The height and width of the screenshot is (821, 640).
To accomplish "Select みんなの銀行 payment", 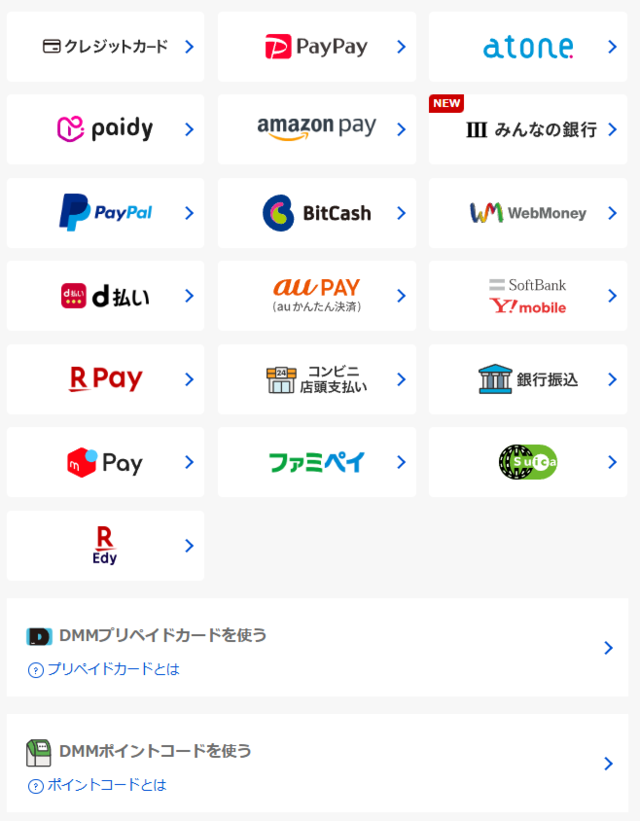I will (x=528, y=130).
